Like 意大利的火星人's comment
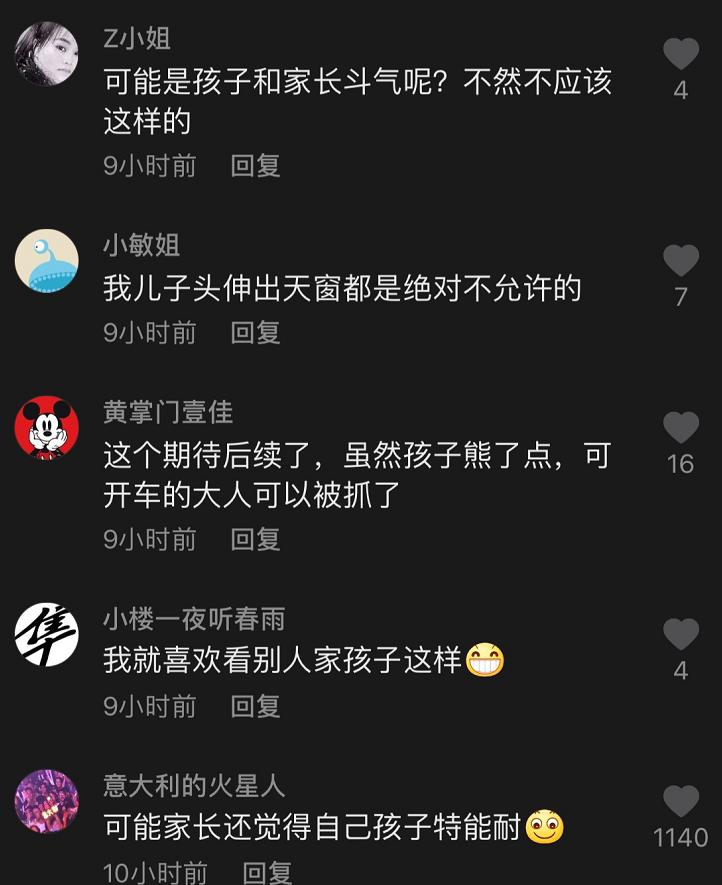The image size is (722, 885). (x=681, y=801)
